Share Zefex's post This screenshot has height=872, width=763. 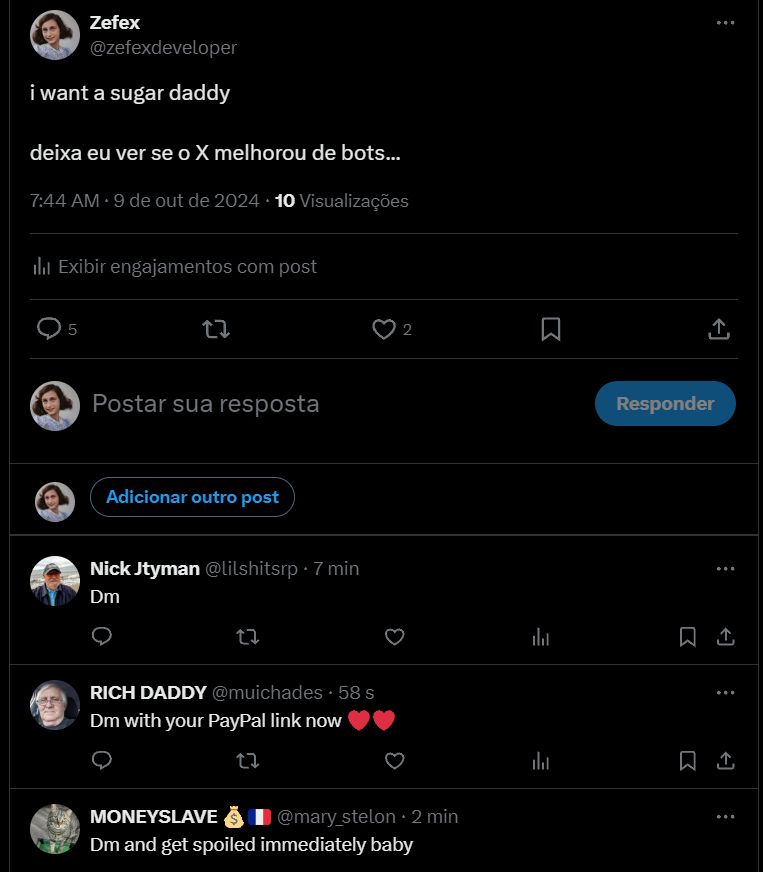718,329
